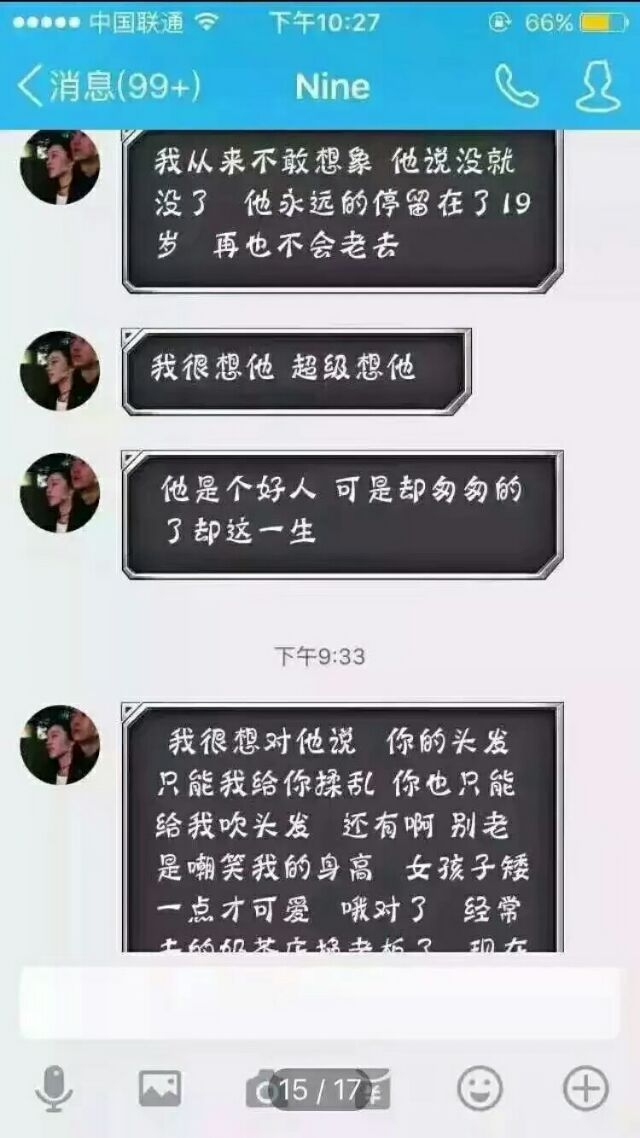Tap the message text input box
Screen dimensions: 640x1138
click(x=320, y=1004)
